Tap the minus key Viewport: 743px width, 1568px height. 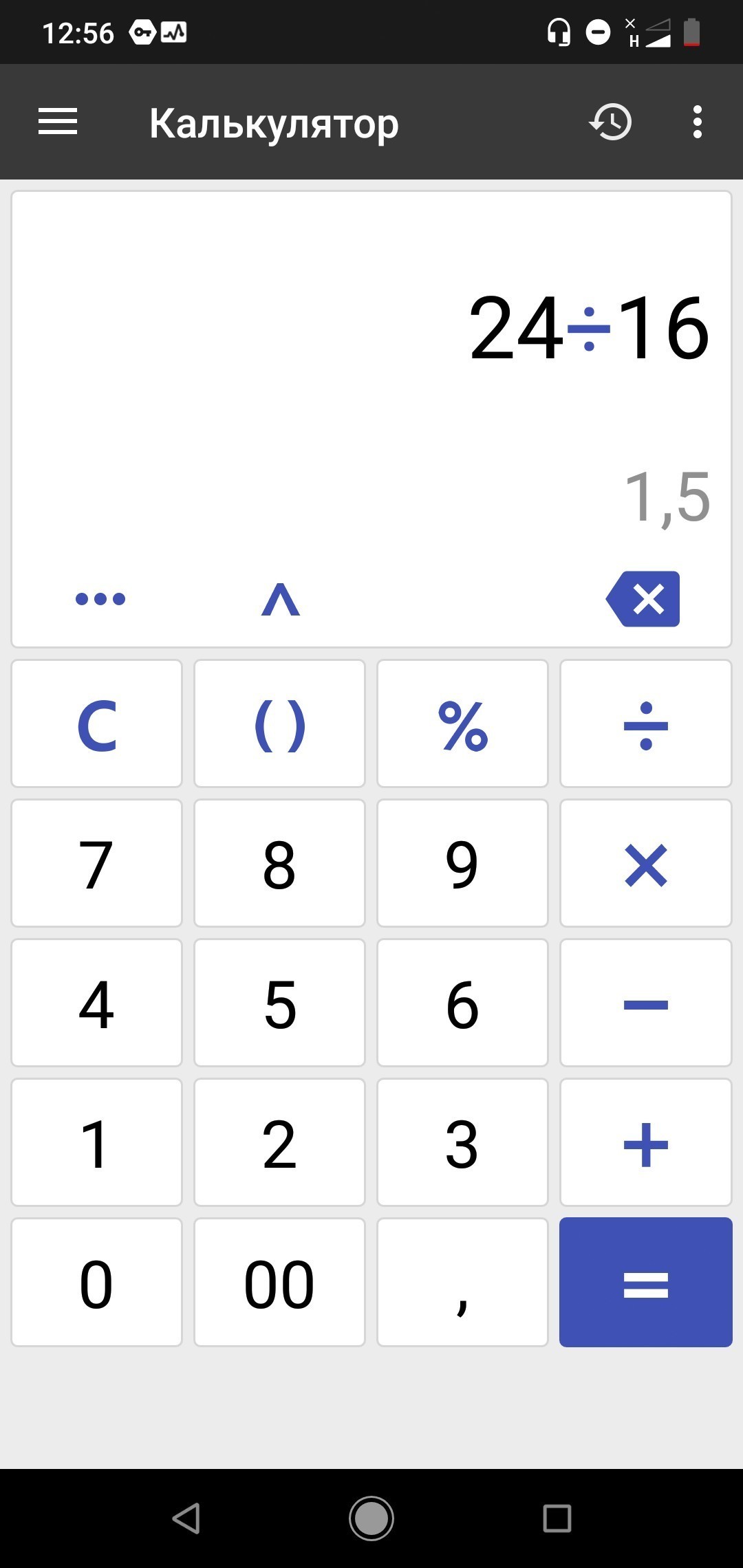pos(645,1003)
